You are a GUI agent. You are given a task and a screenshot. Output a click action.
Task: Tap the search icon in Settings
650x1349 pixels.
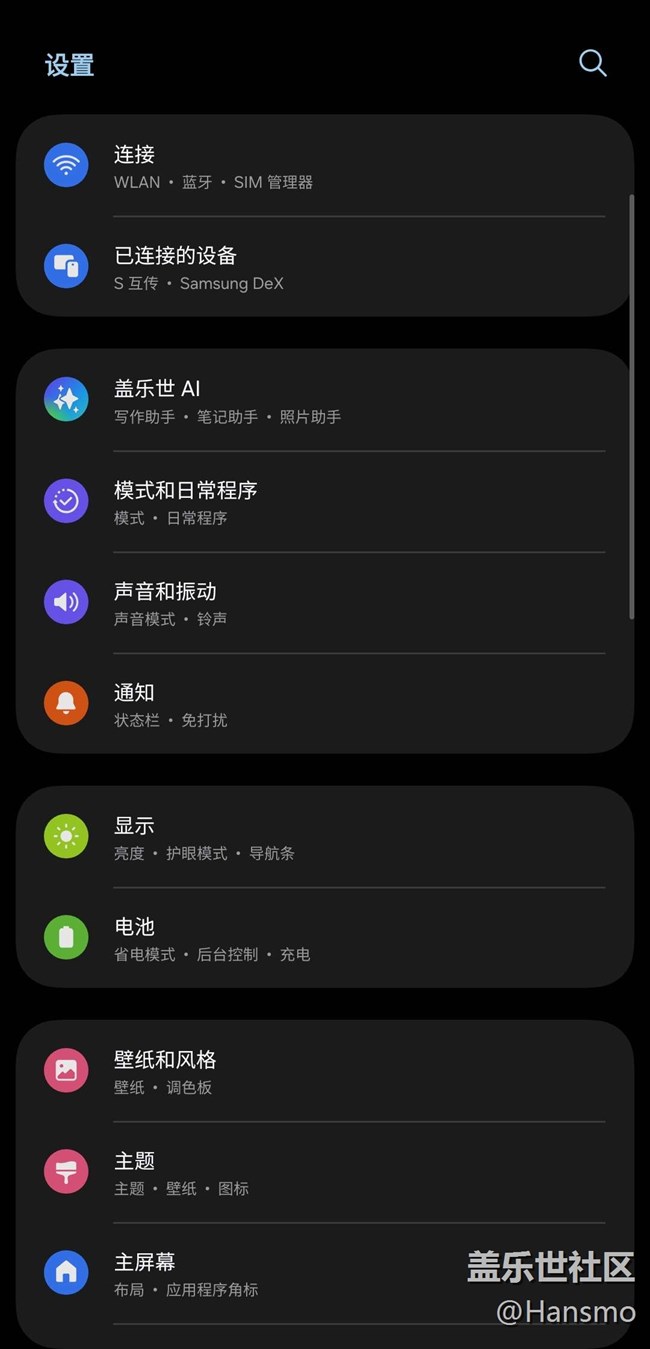pos(592,64)
